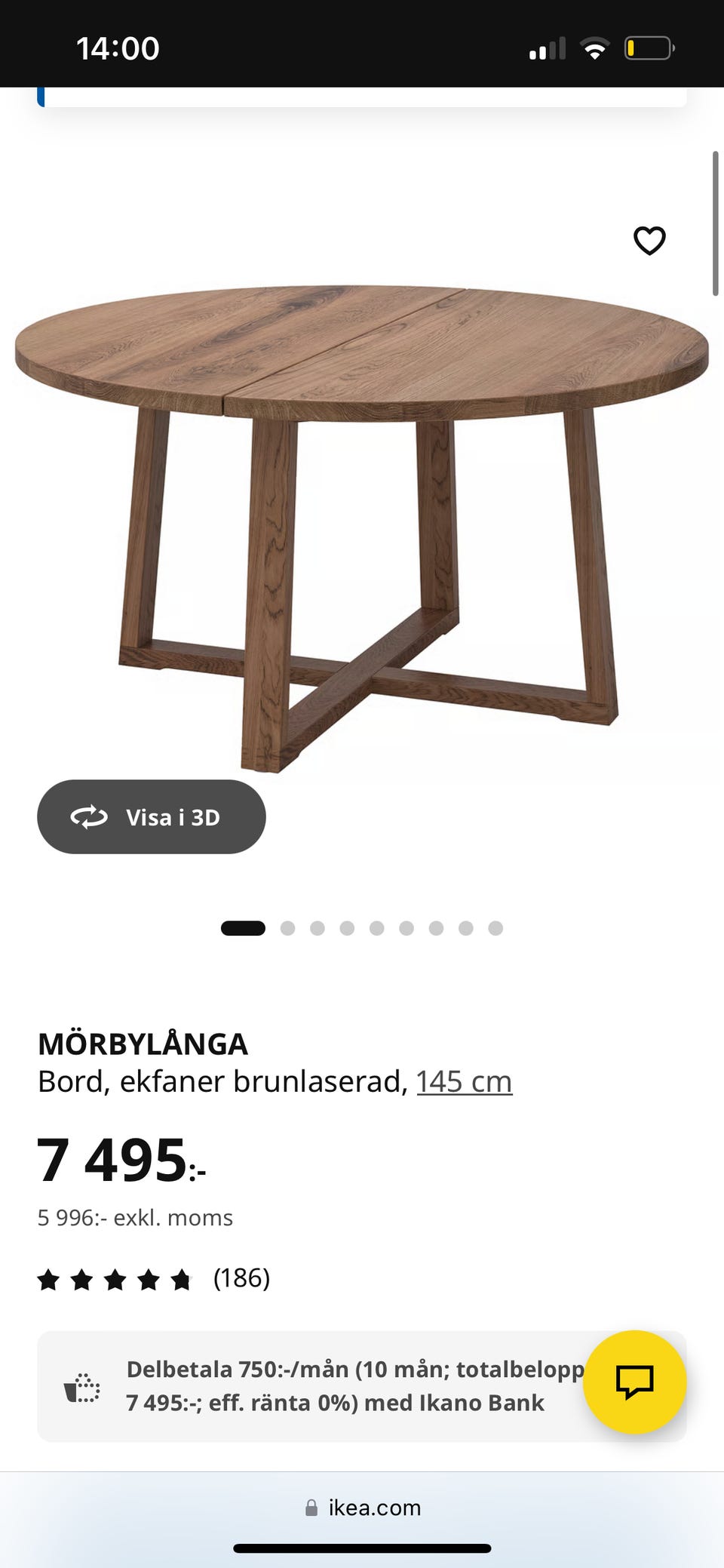Viewport: 724px width, 1568px height.
Task: Tap the second image dot to switch photos
Action: 287,927
